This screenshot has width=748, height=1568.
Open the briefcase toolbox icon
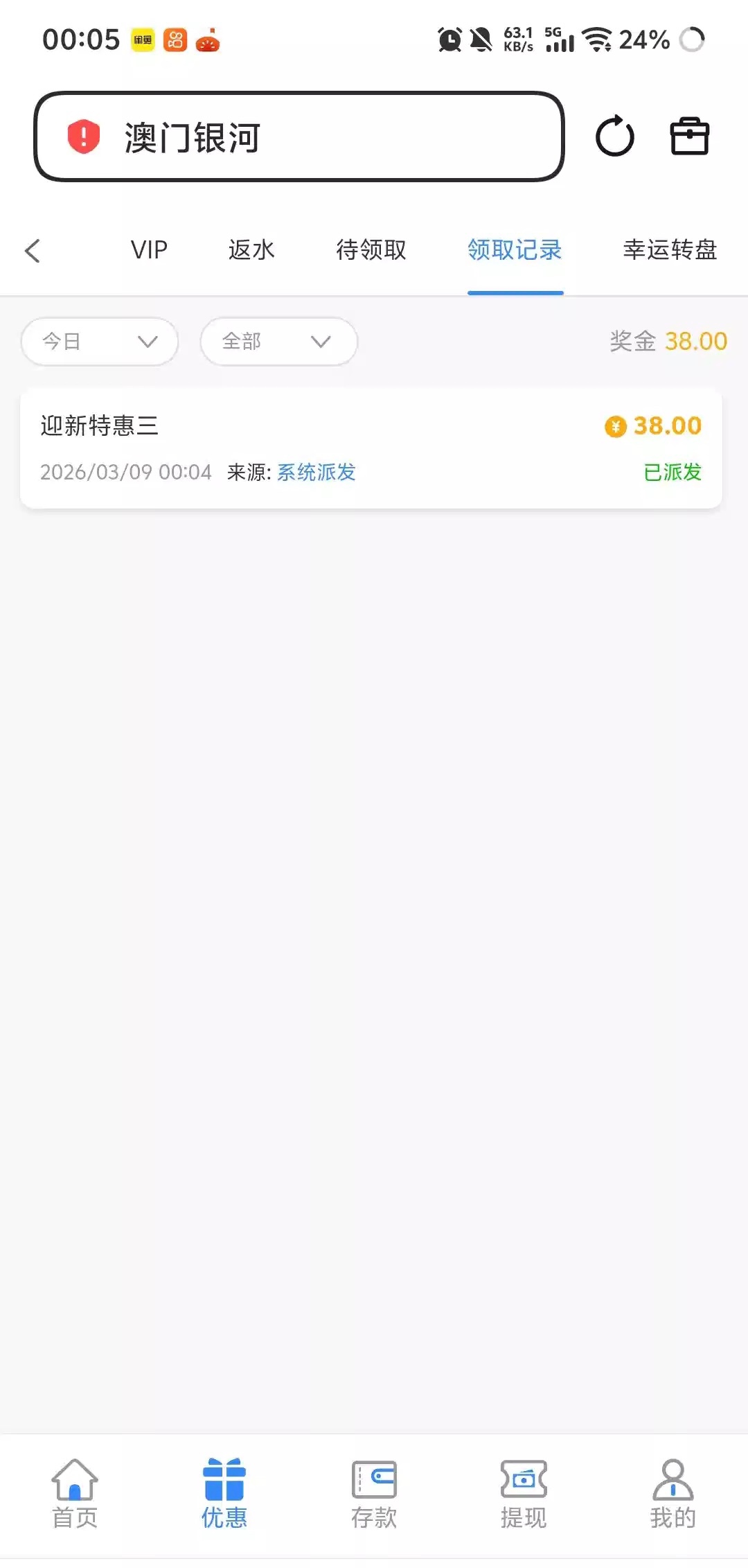(689, 136)
